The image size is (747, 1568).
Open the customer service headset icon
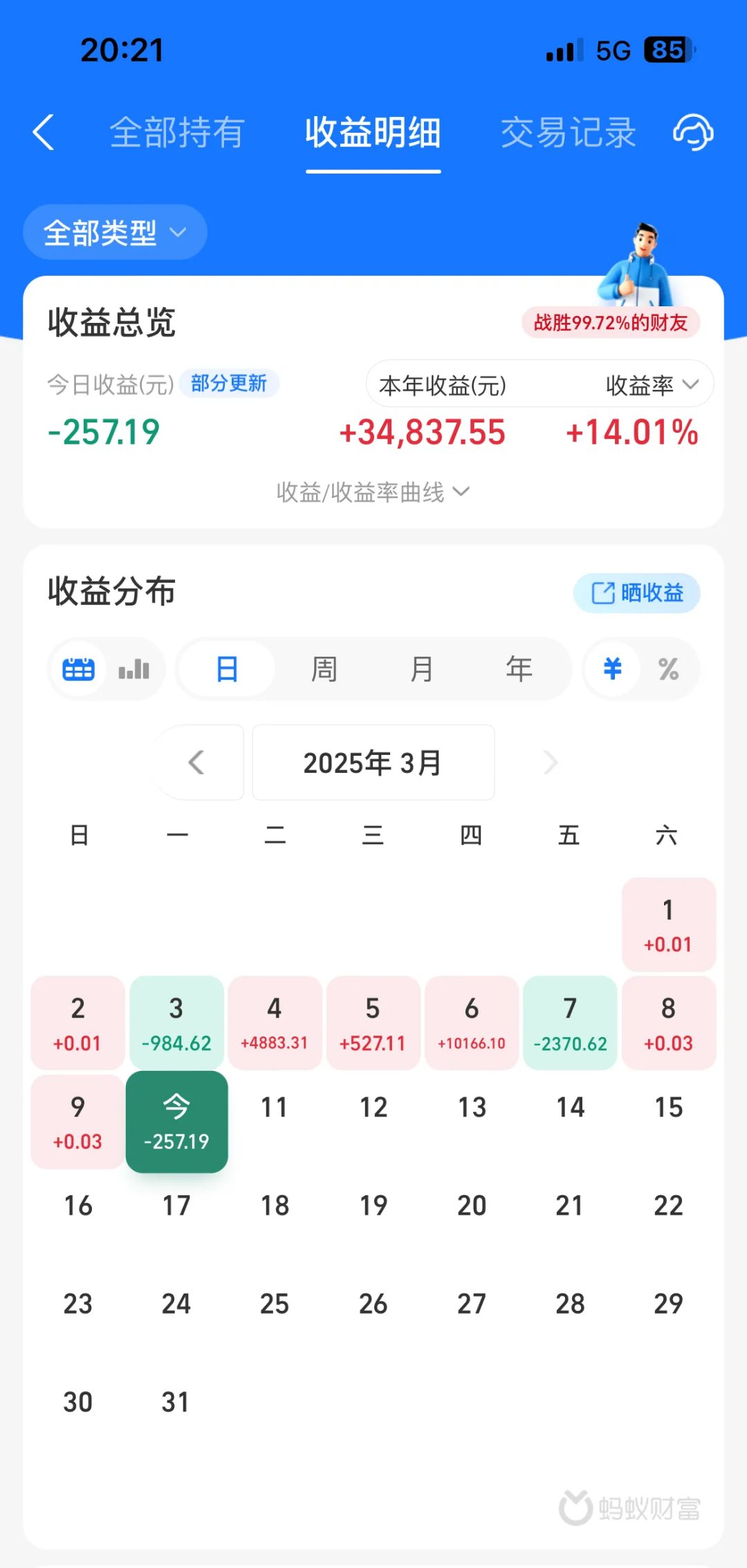pos(692,133)
